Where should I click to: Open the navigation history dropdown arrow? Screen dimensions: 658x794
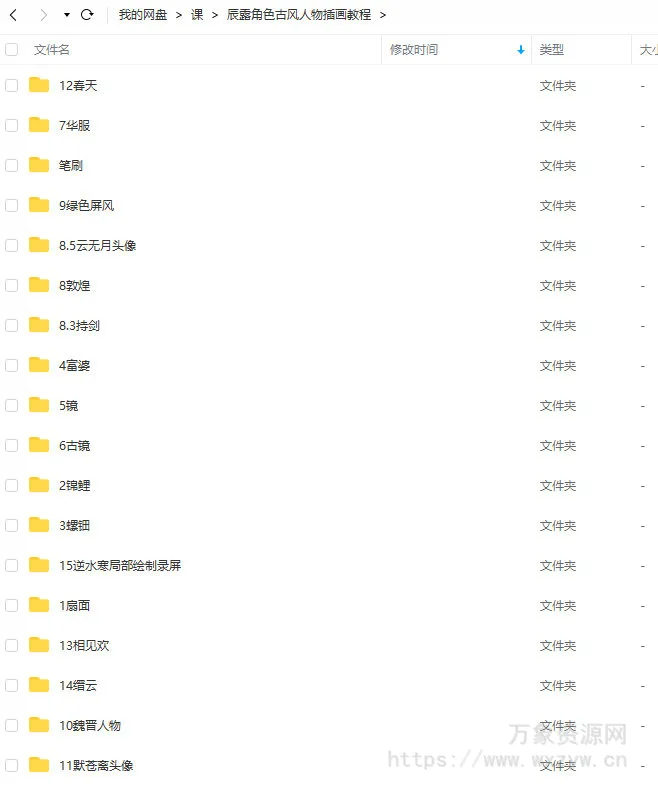click(x=67, y=15)
